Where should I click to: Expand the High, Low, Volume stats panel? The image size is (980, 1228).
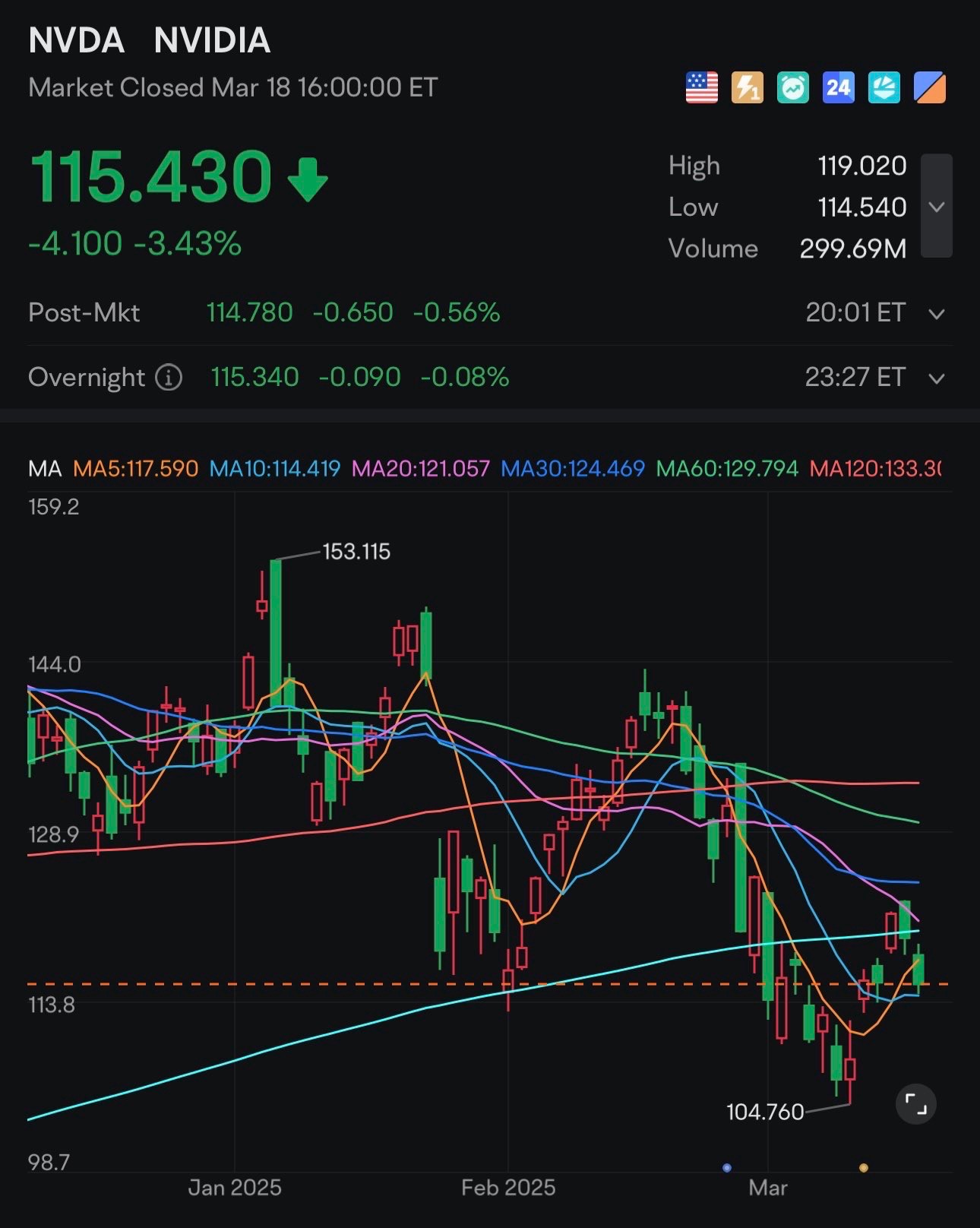pyautogui.click(x=937, y=206)
